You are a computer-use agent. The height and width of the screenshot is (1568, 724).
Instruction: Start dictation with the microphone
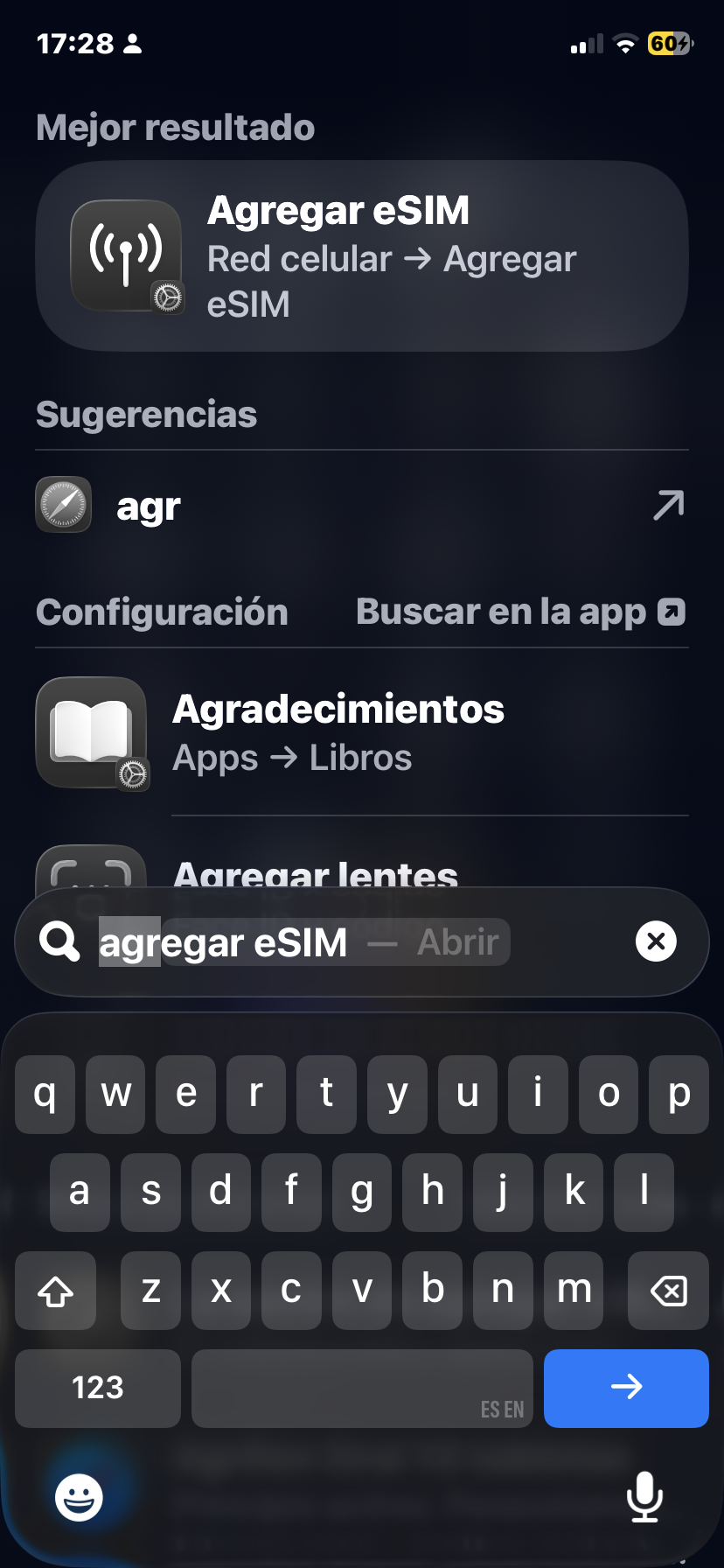(644, 1496)
